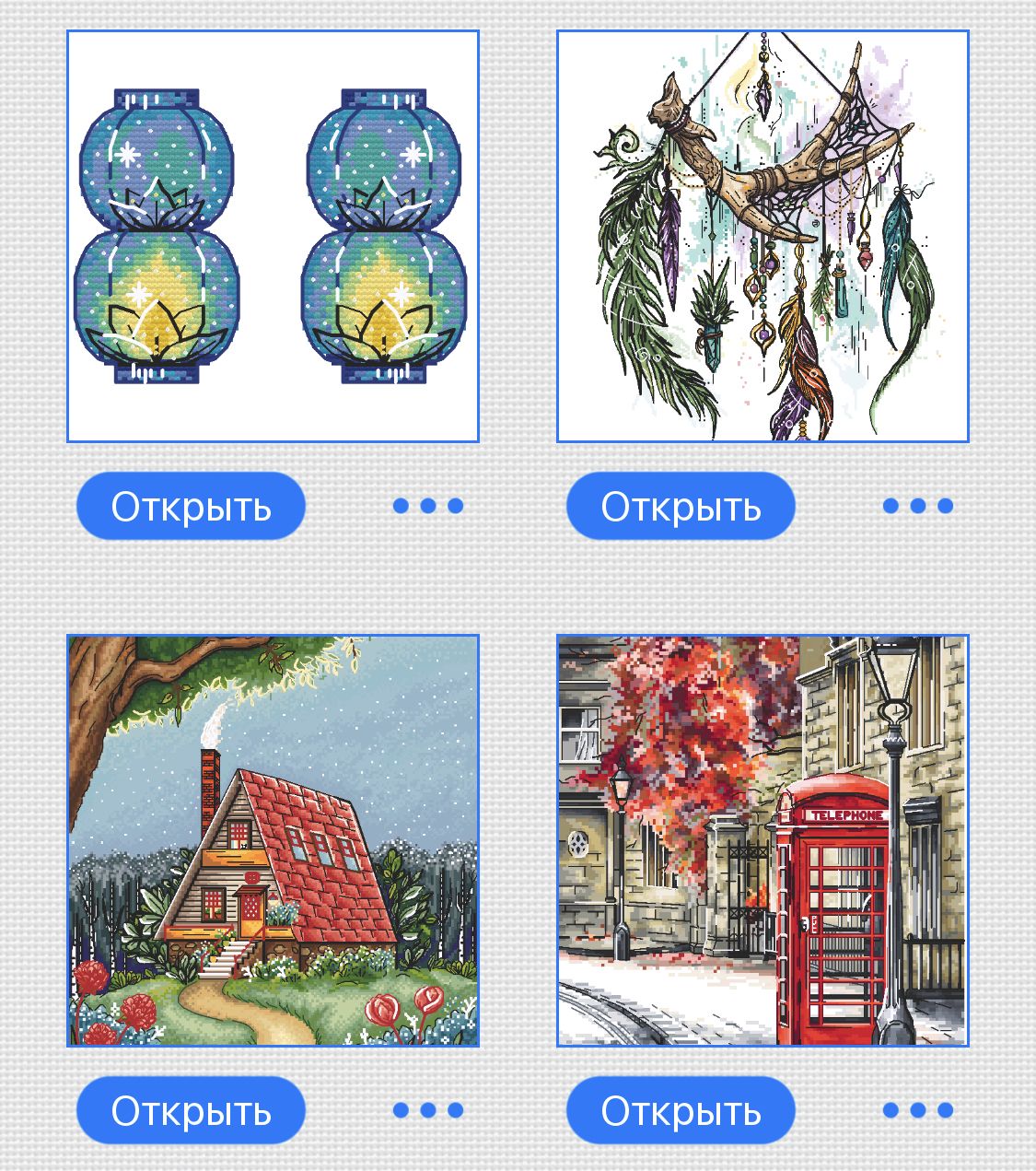This screenshot has width=1036, height=1171.
Task: Tap Открыть under the telephone booth pattern
Action: click(x=681, y=1110)
